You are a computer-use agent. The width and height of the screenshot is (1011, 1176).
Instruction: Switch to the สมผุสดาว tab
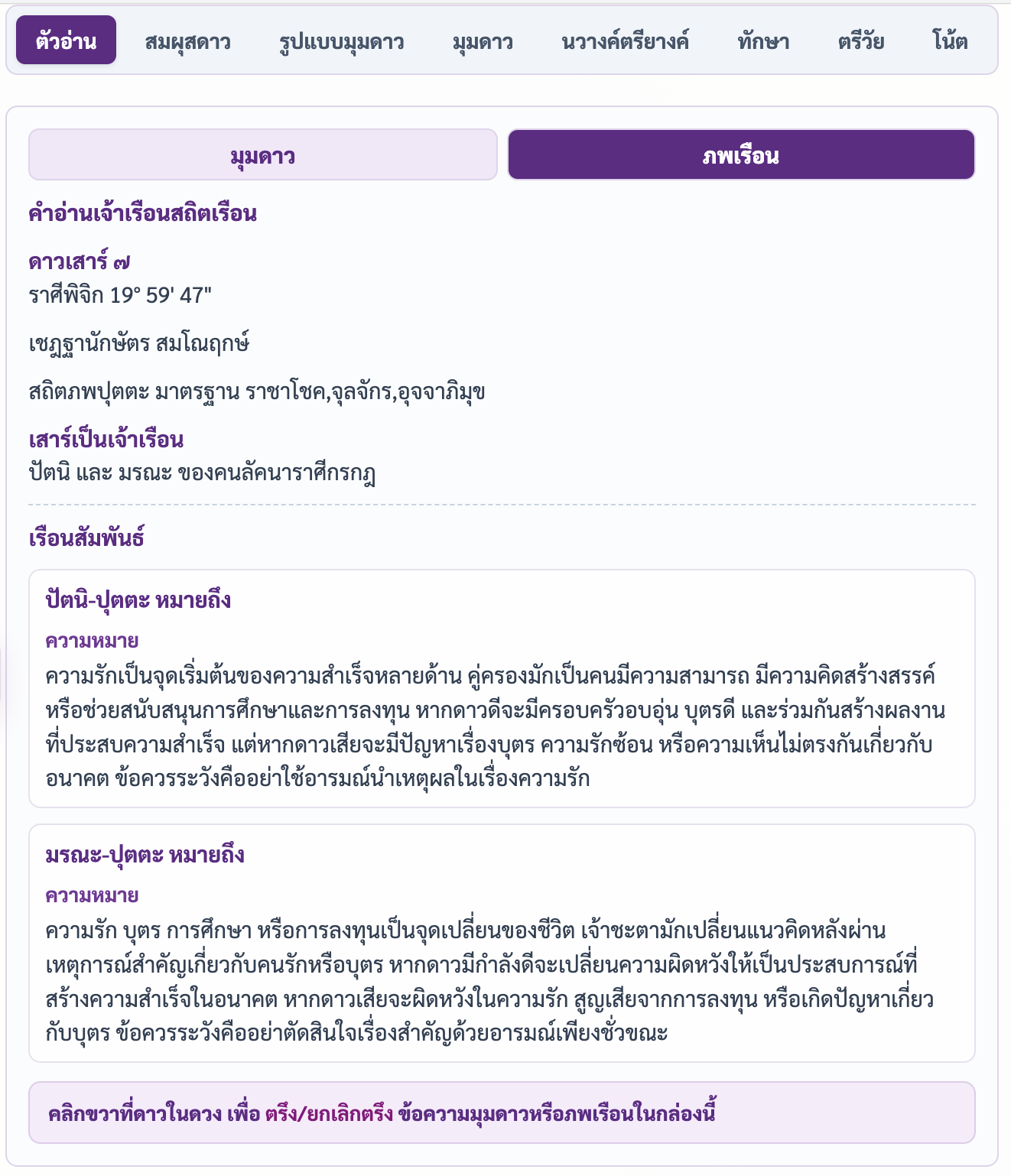tap(188, 40)
